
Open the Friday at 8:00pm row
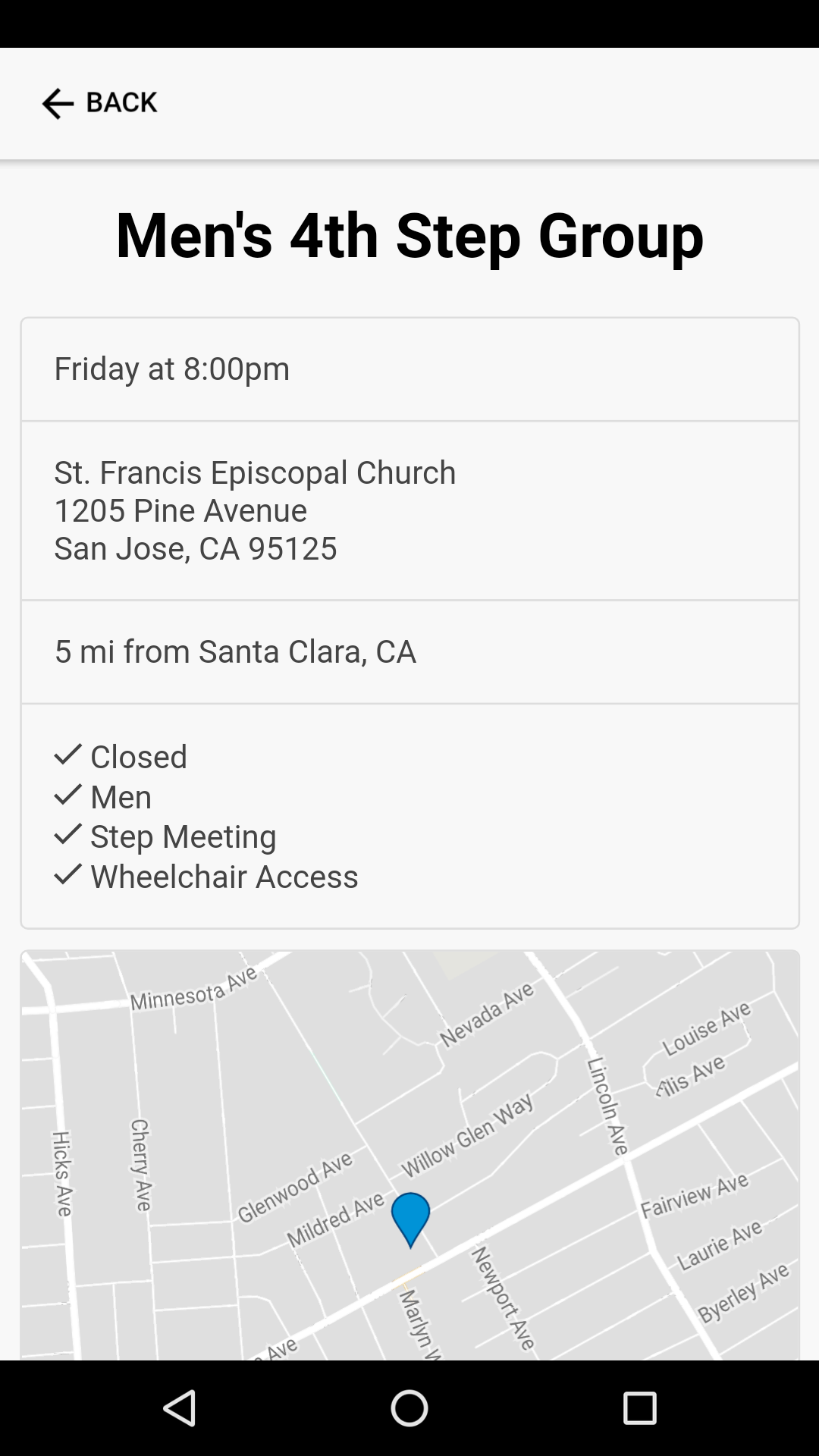pos(409,369)
